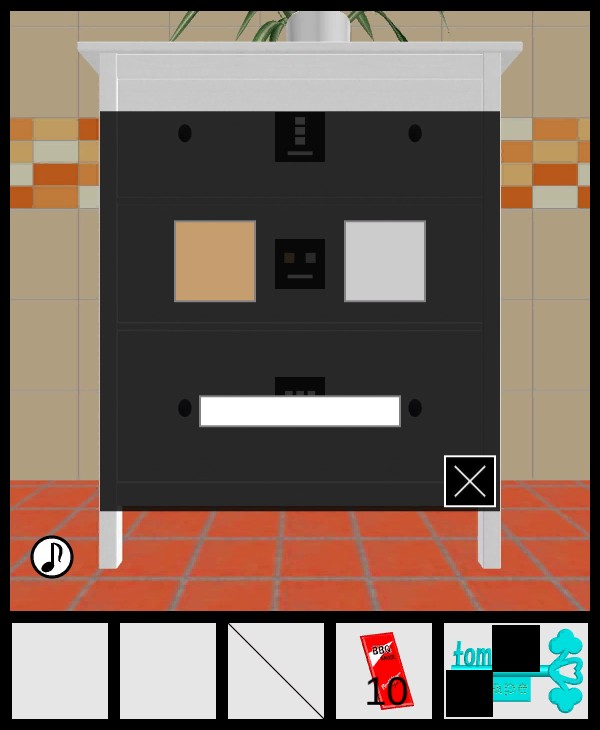Close the dark overlay panel
Image resolution: width=600 pixels, height=730 pixels.
coord(470,481)
